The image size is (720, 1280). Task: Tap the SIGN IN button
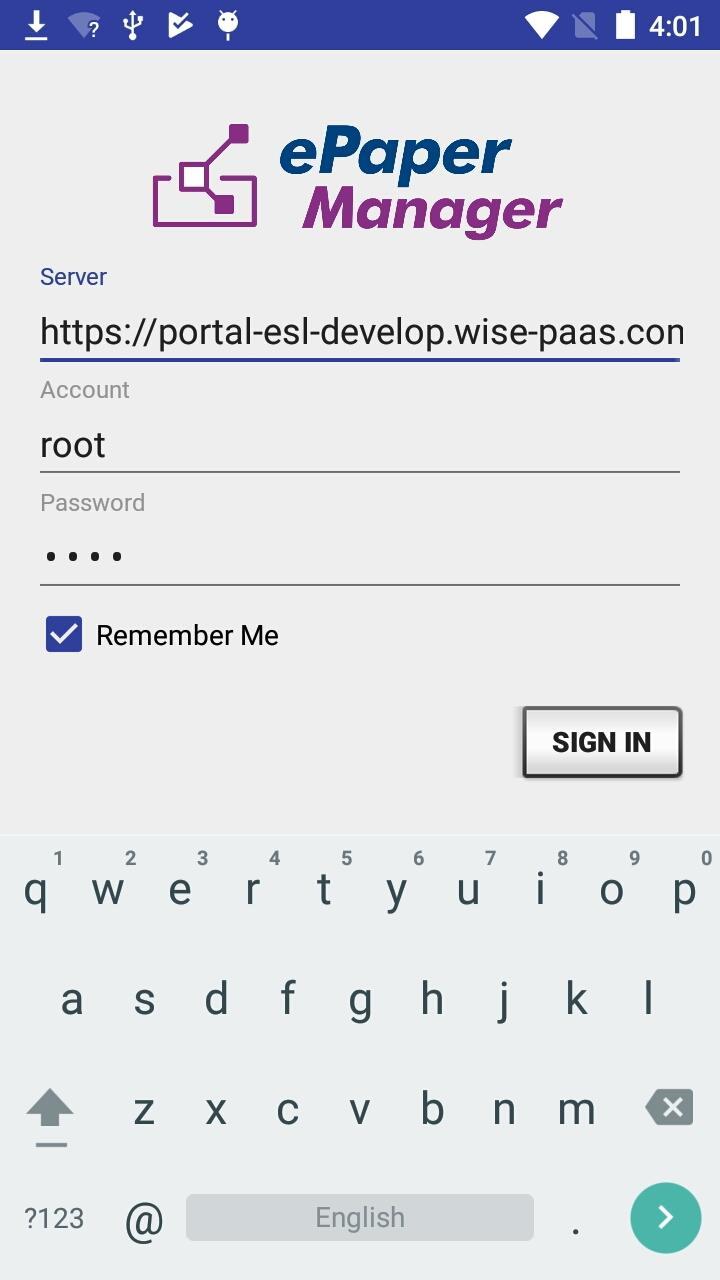click(602, 742)
